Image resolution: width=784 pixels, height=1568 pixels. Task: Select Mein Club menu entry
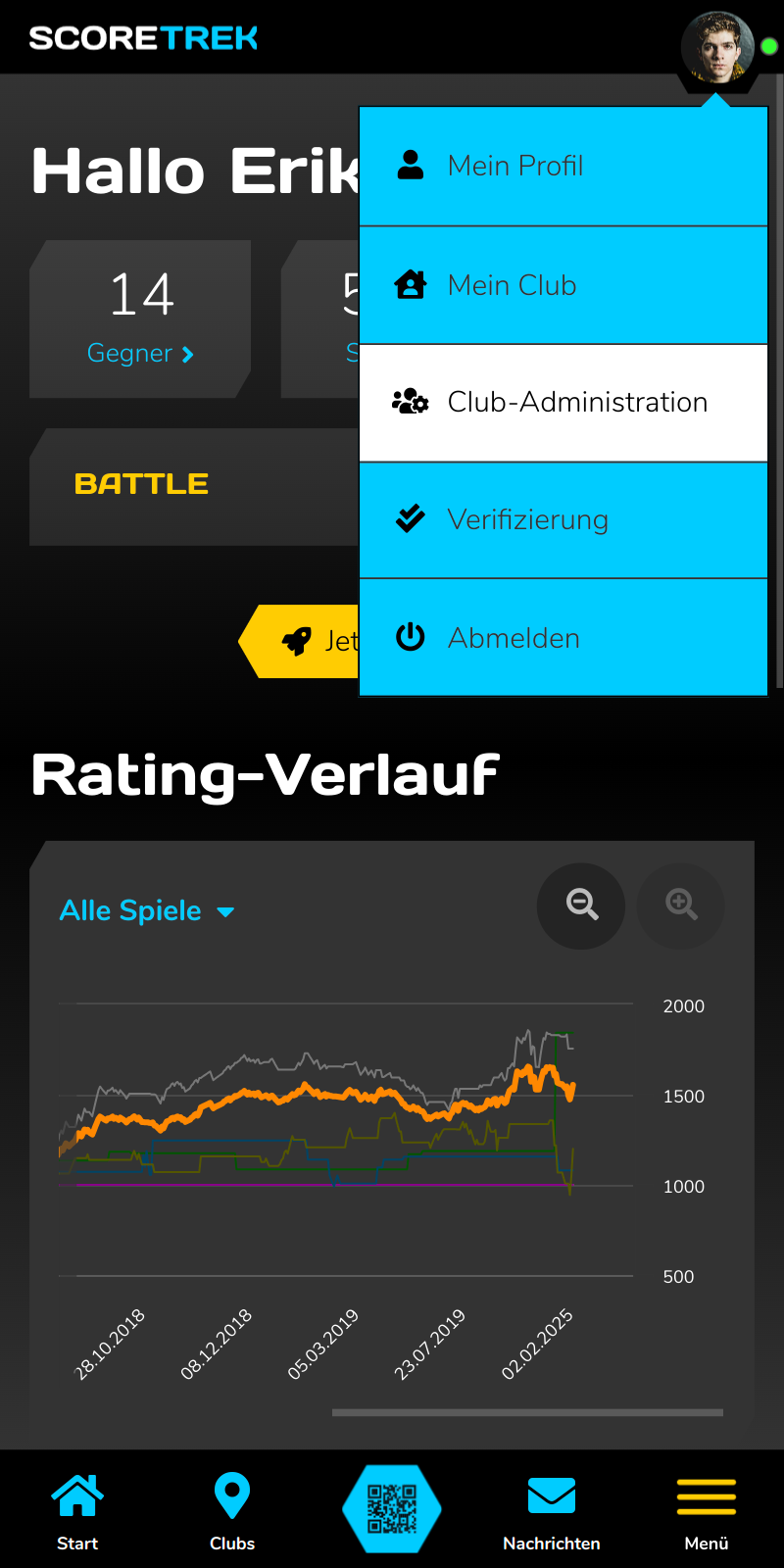pyautogui.click(x=563, y=285)
